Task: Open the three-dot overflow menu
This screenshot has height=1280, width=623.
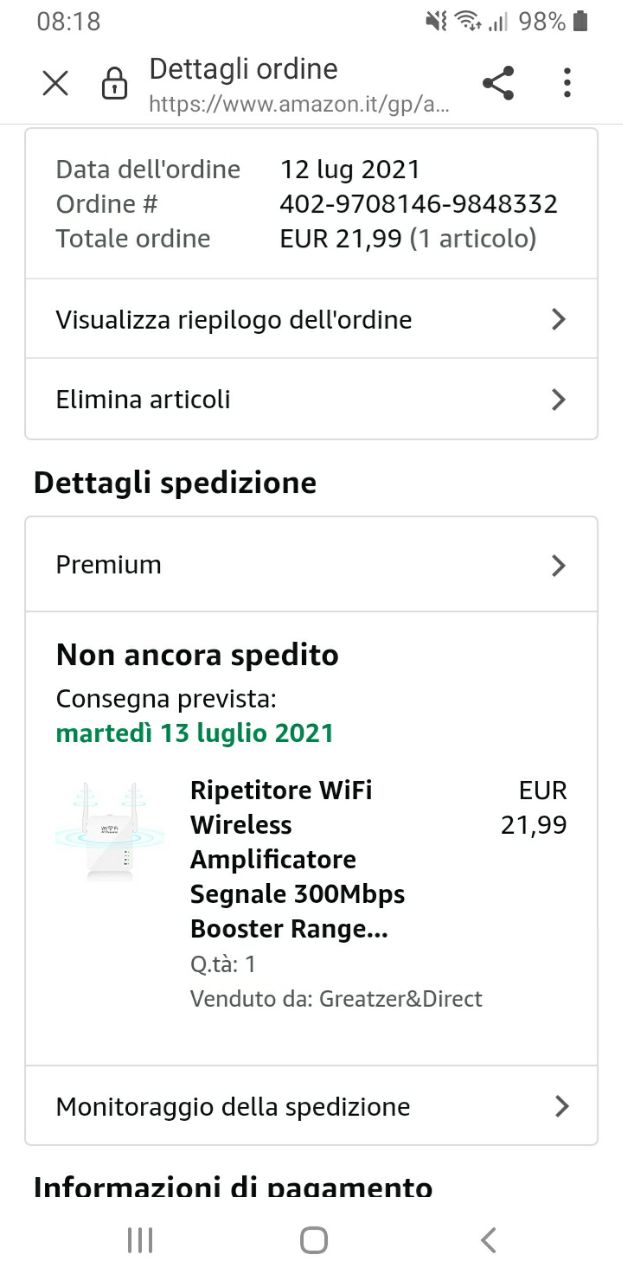Action: (567, 83)
